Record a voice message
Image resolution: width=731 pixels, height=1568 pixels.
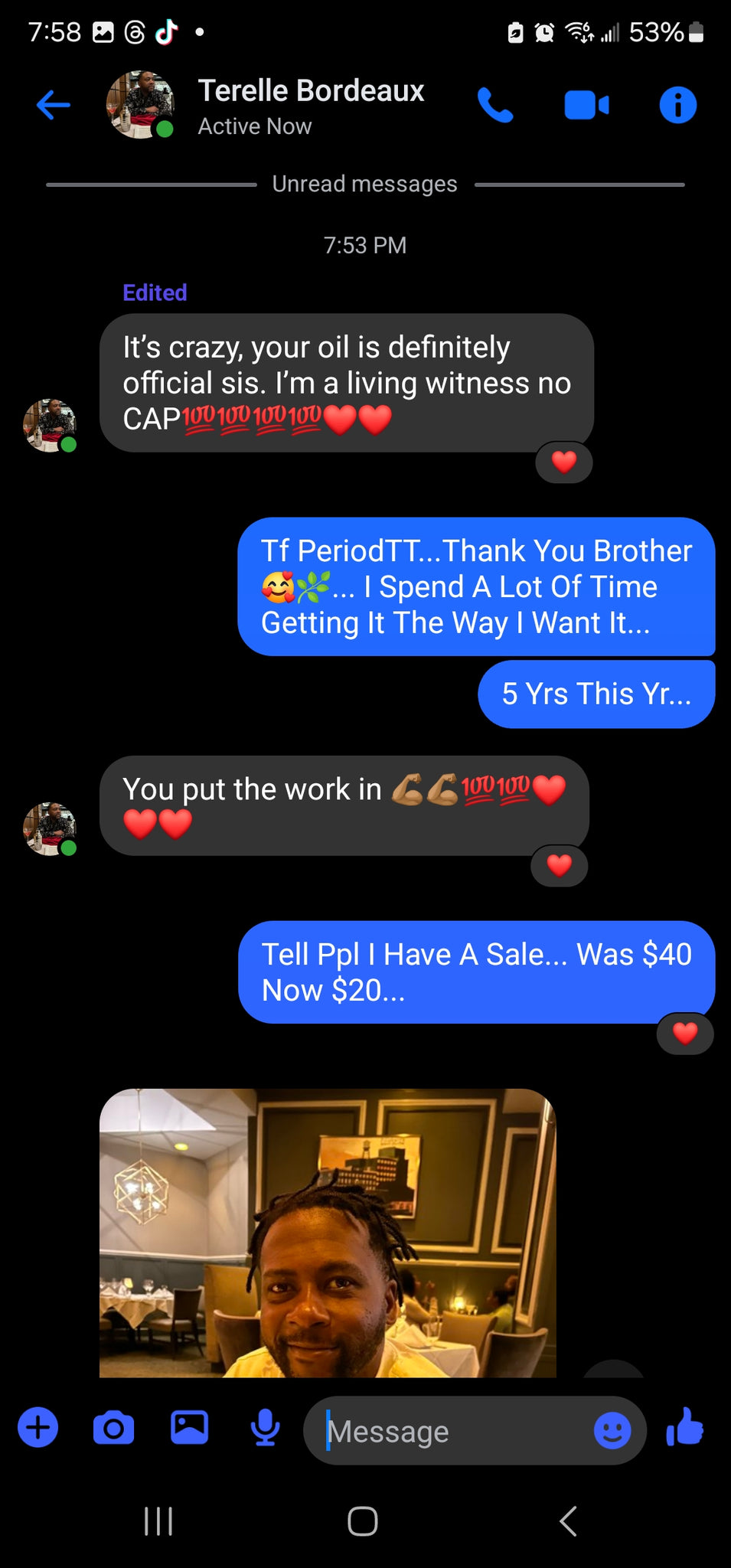click(265, 1428)
